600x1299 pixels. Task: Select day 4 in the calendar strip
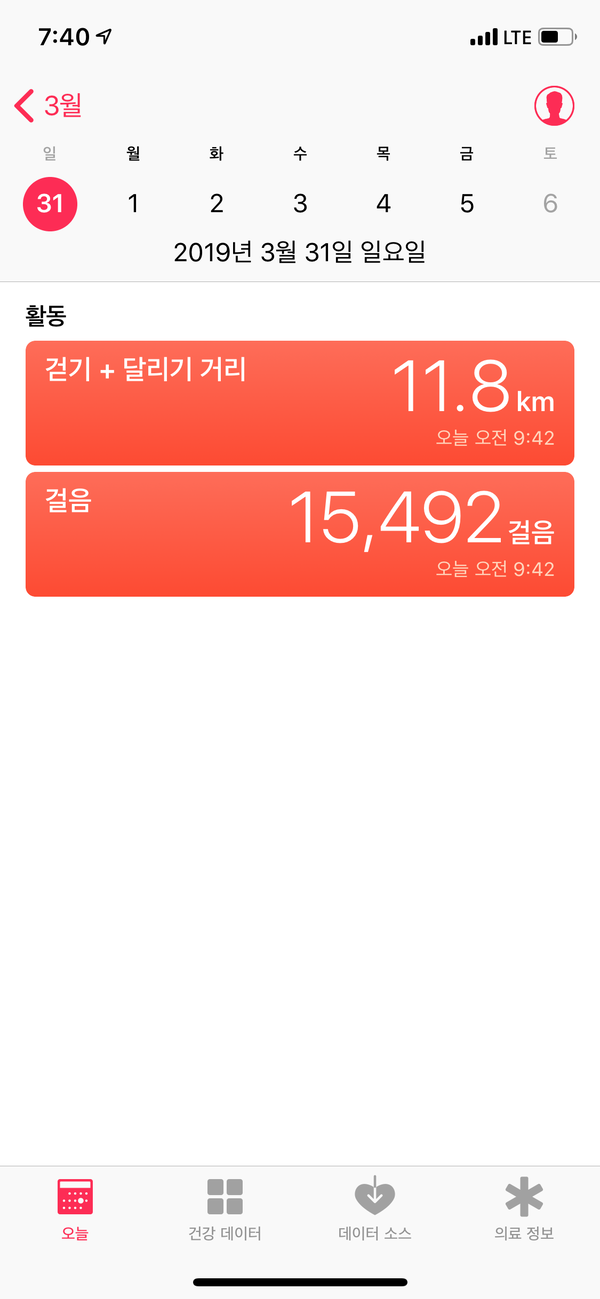click(x=383, y=204)
